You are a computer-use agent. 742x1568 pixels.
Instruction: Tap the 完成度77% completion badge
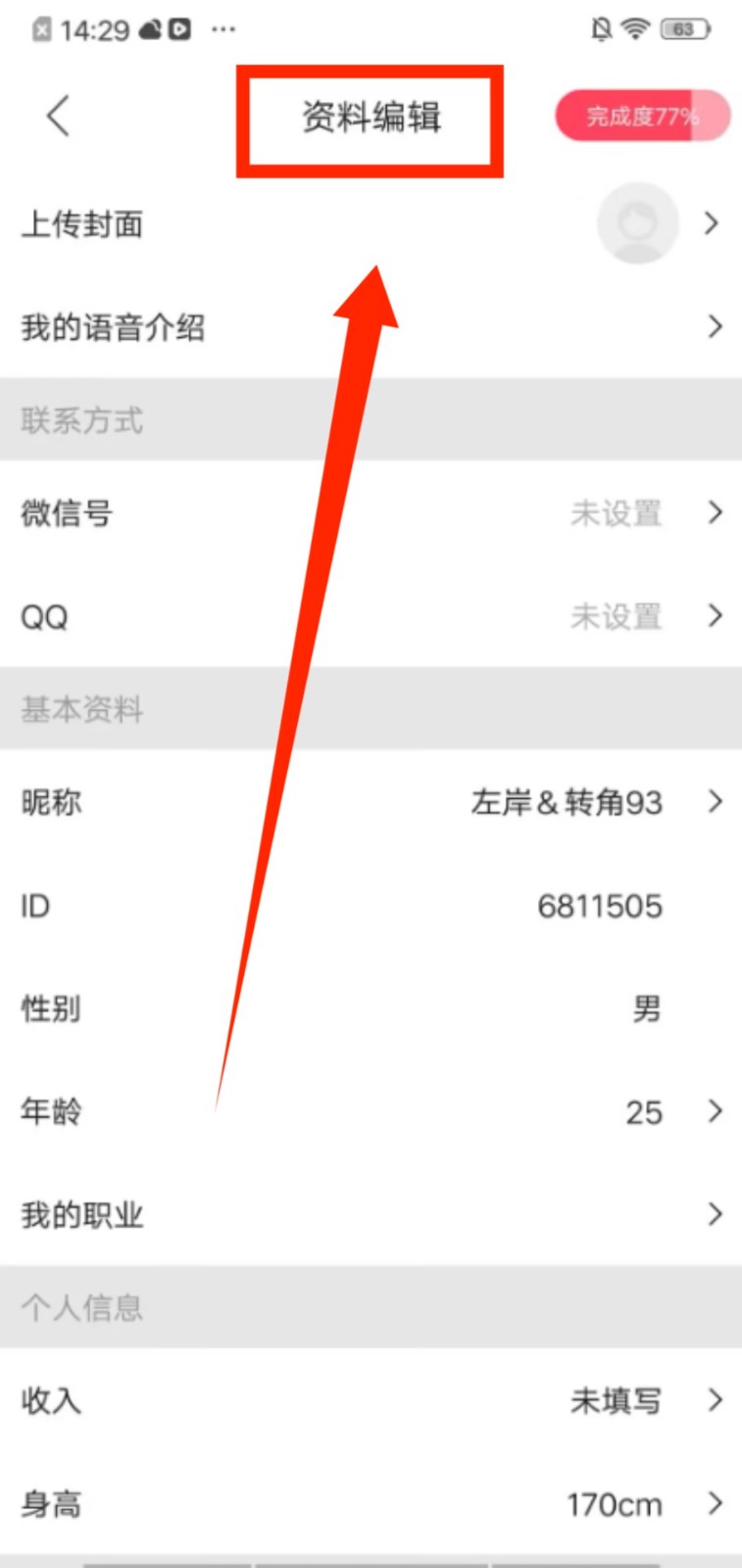642,118
